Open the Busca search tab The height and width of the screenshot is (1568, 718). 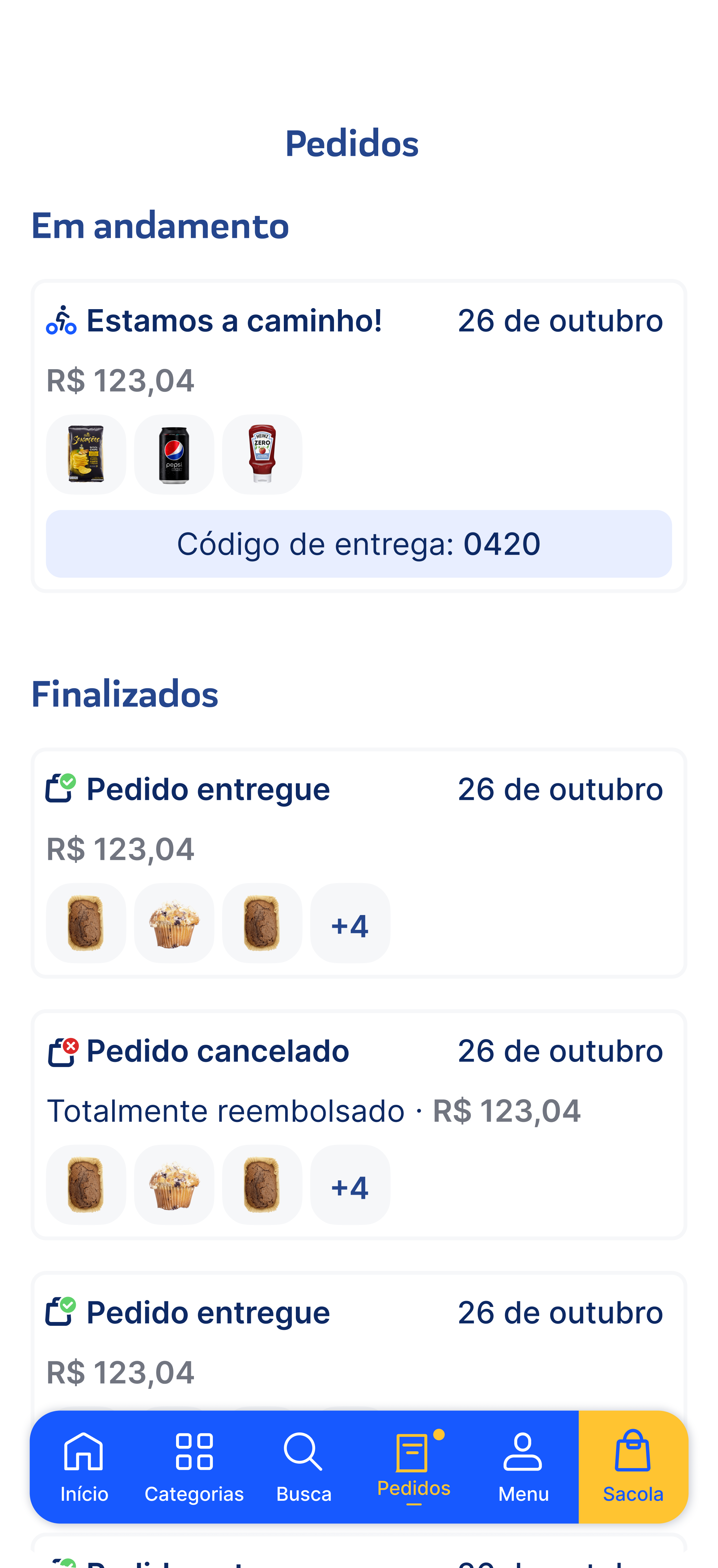[303, 1467]
